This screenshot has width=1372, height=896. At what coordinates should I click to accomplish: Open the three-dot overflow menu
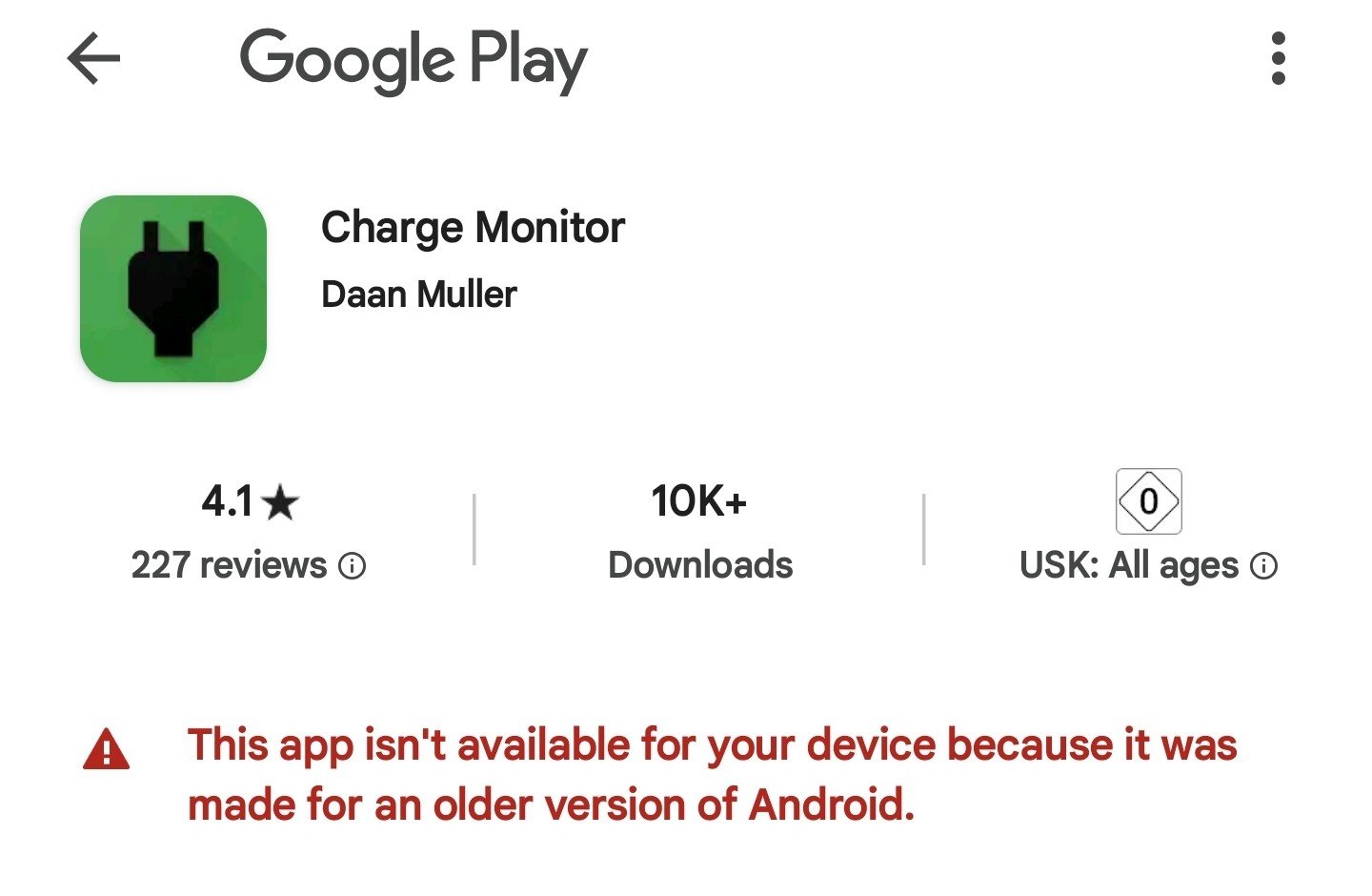point(1278,59)
